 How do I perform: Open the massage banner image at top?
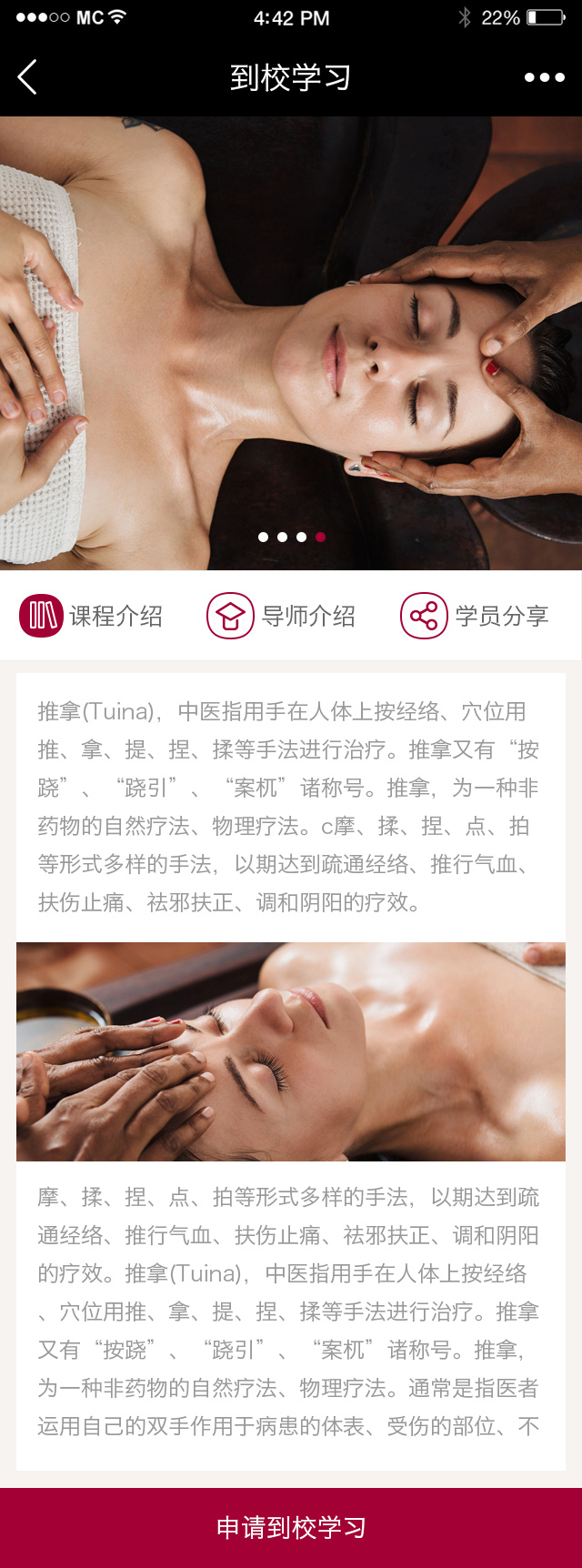[x=291, y=343]
